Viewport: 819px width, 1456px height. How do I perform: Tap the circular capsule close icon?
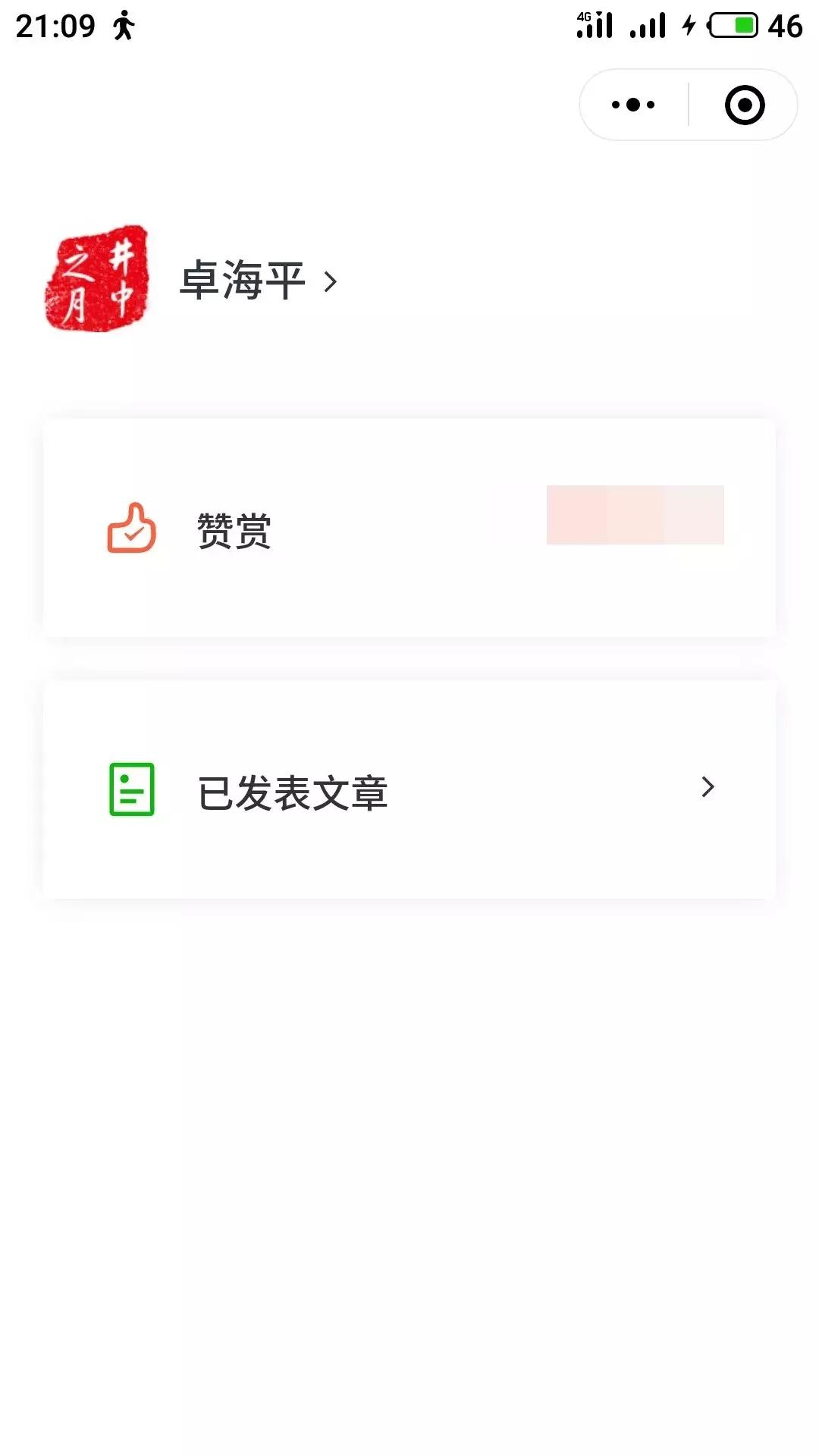[744, 104]
